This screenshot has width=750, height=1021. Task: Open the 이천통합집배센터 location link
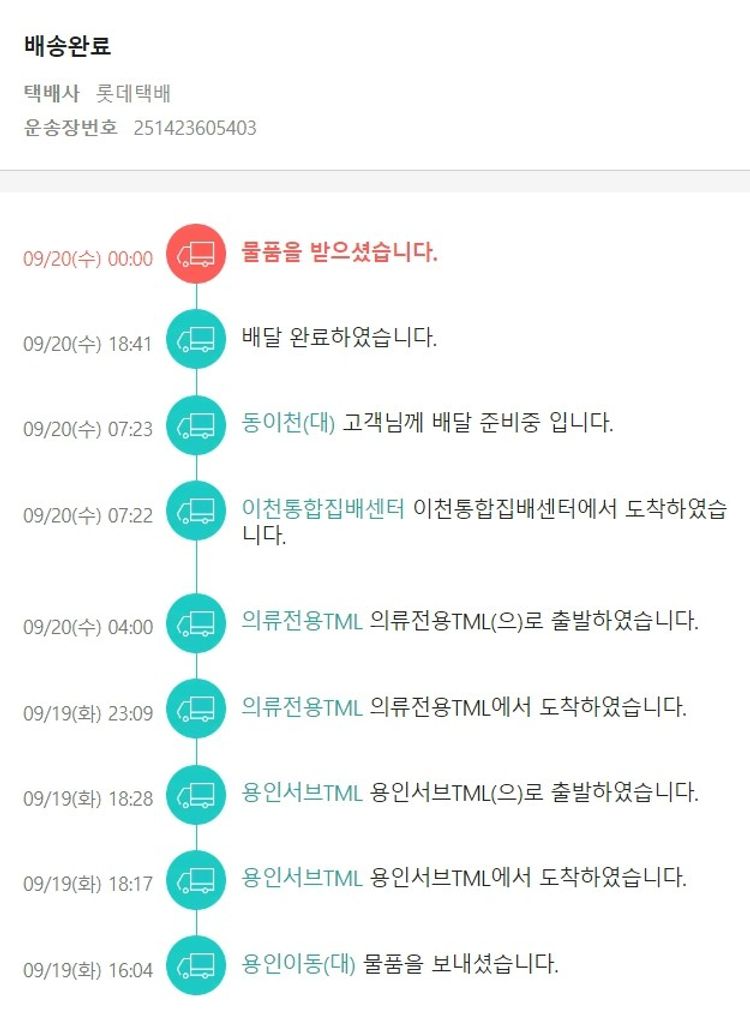point(323,508)
